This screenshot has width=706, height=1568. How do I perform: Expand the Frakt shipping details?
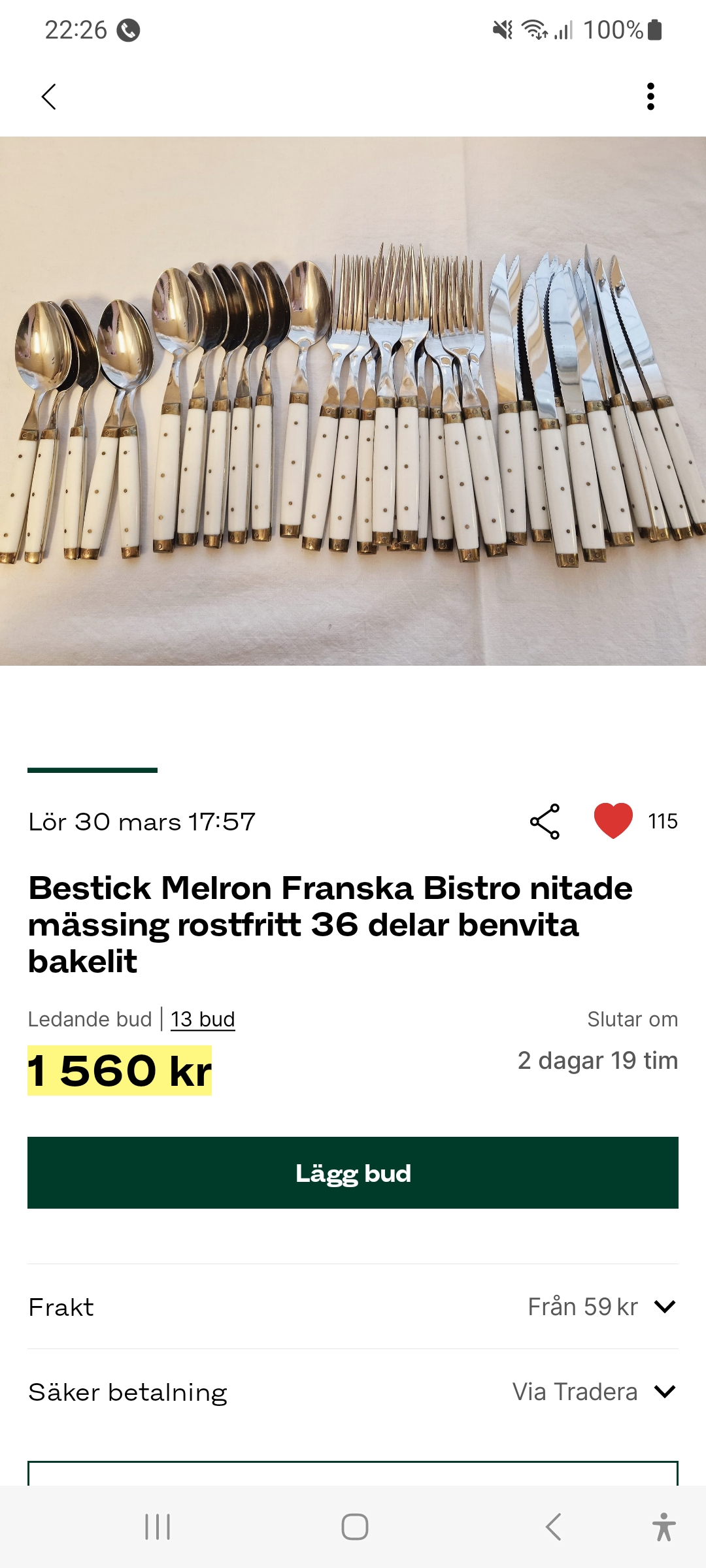coord(664,1307)
